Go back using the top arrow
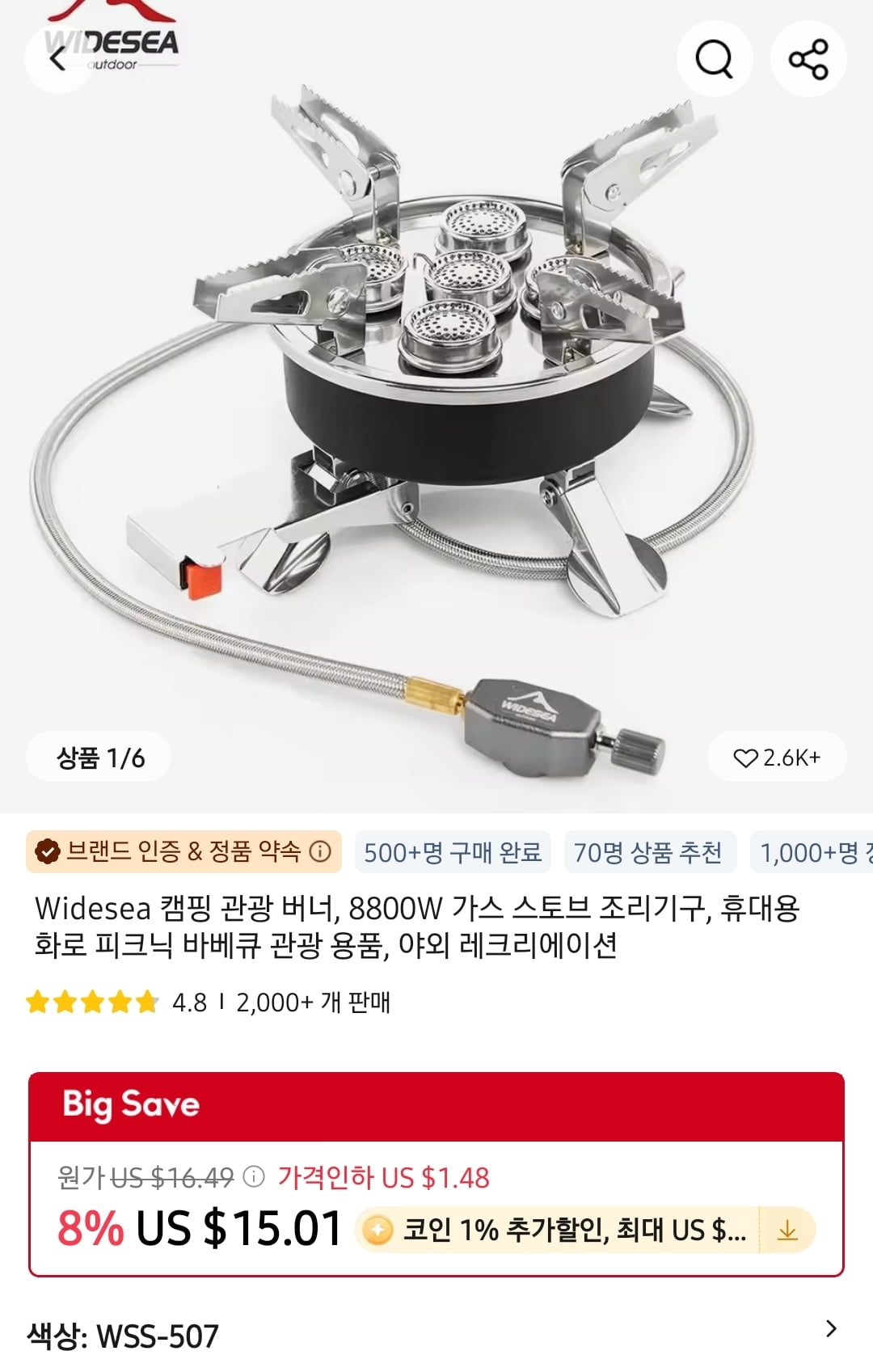The width and height of the screenshot is (873, 1372). click(x=57, y=59)
